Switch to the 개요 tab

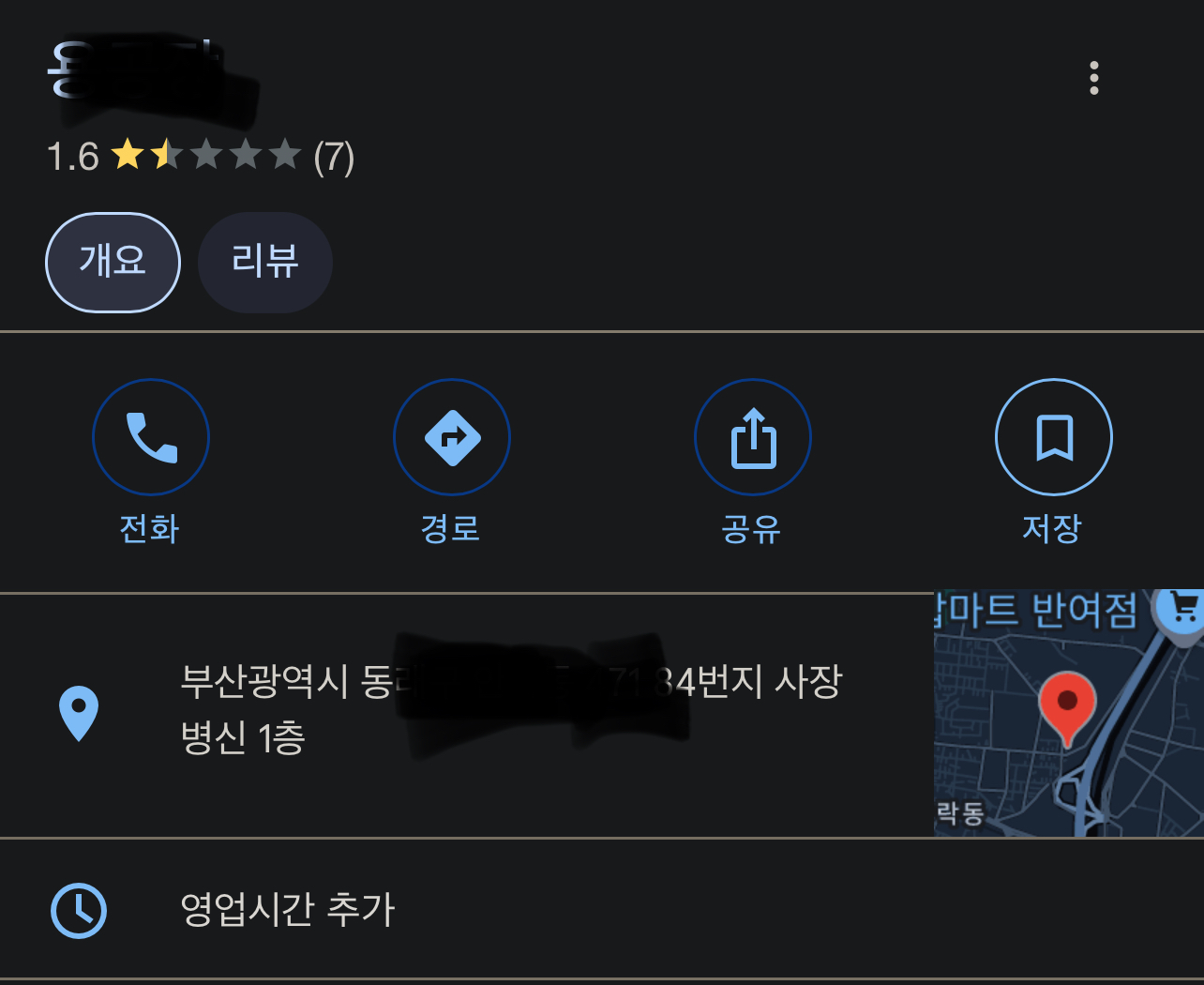tap(113, 262)
